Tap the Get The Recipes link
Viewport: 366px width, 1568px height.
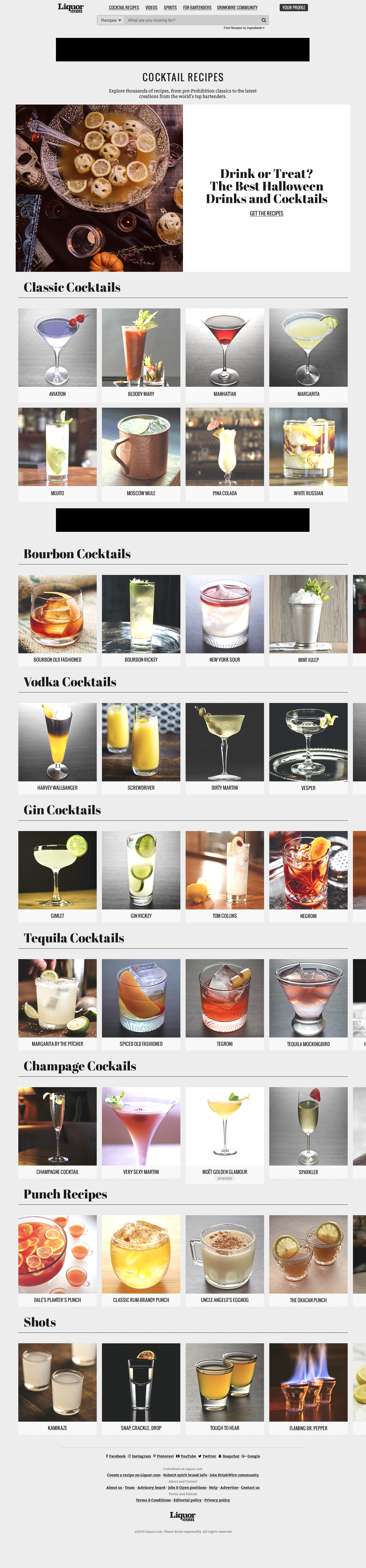tap(266, 214)
